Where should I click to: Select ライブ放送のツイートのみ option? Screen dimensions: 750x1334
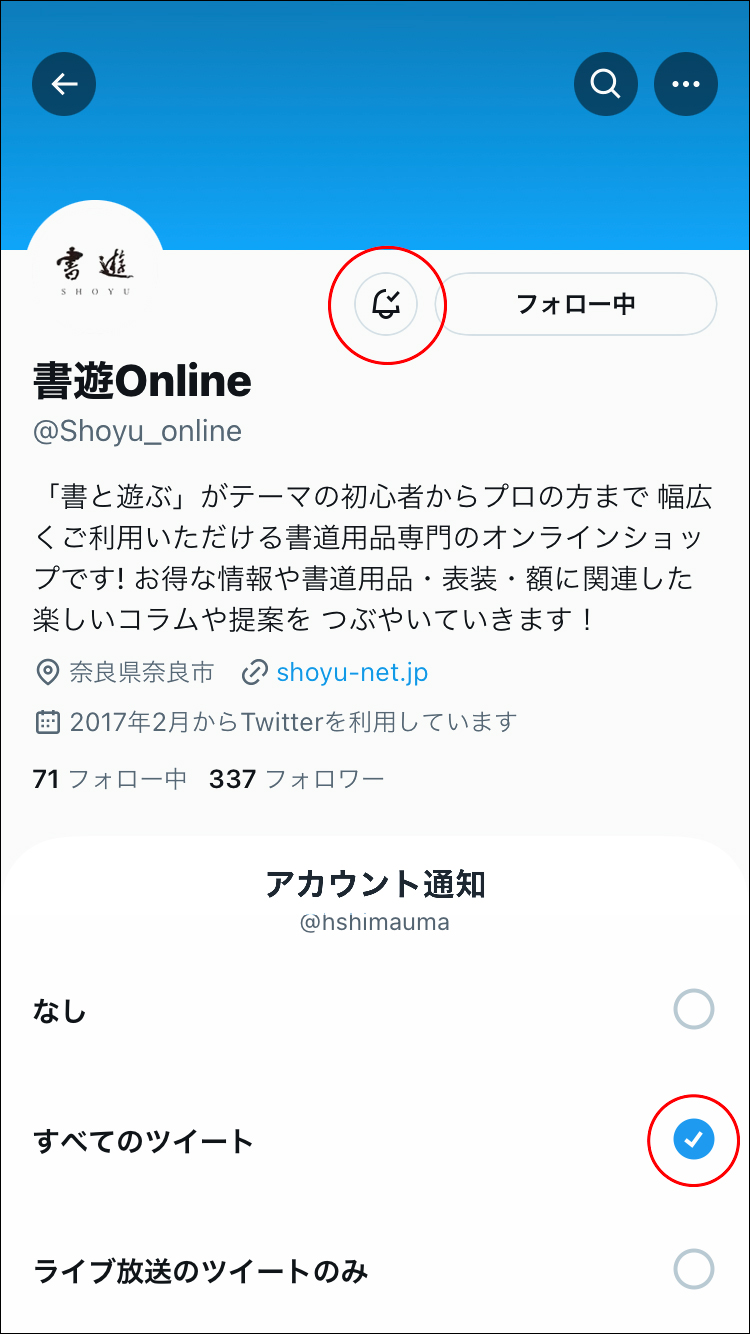693,1270
